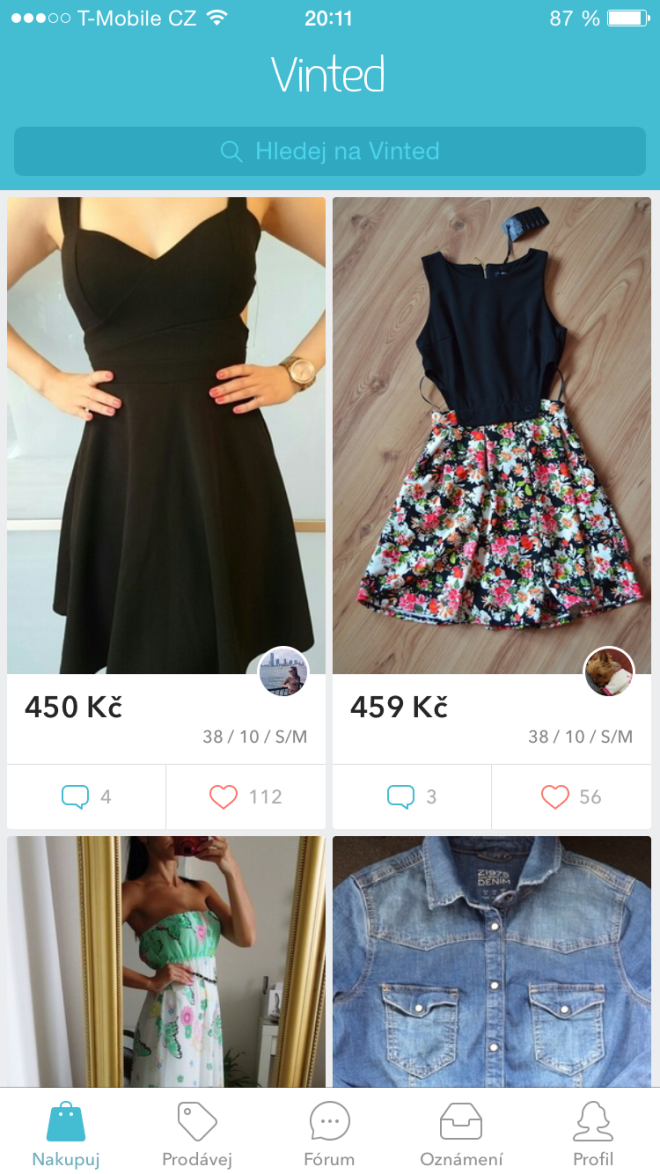Open the Oznámení tab

(x=461, y=1133)
